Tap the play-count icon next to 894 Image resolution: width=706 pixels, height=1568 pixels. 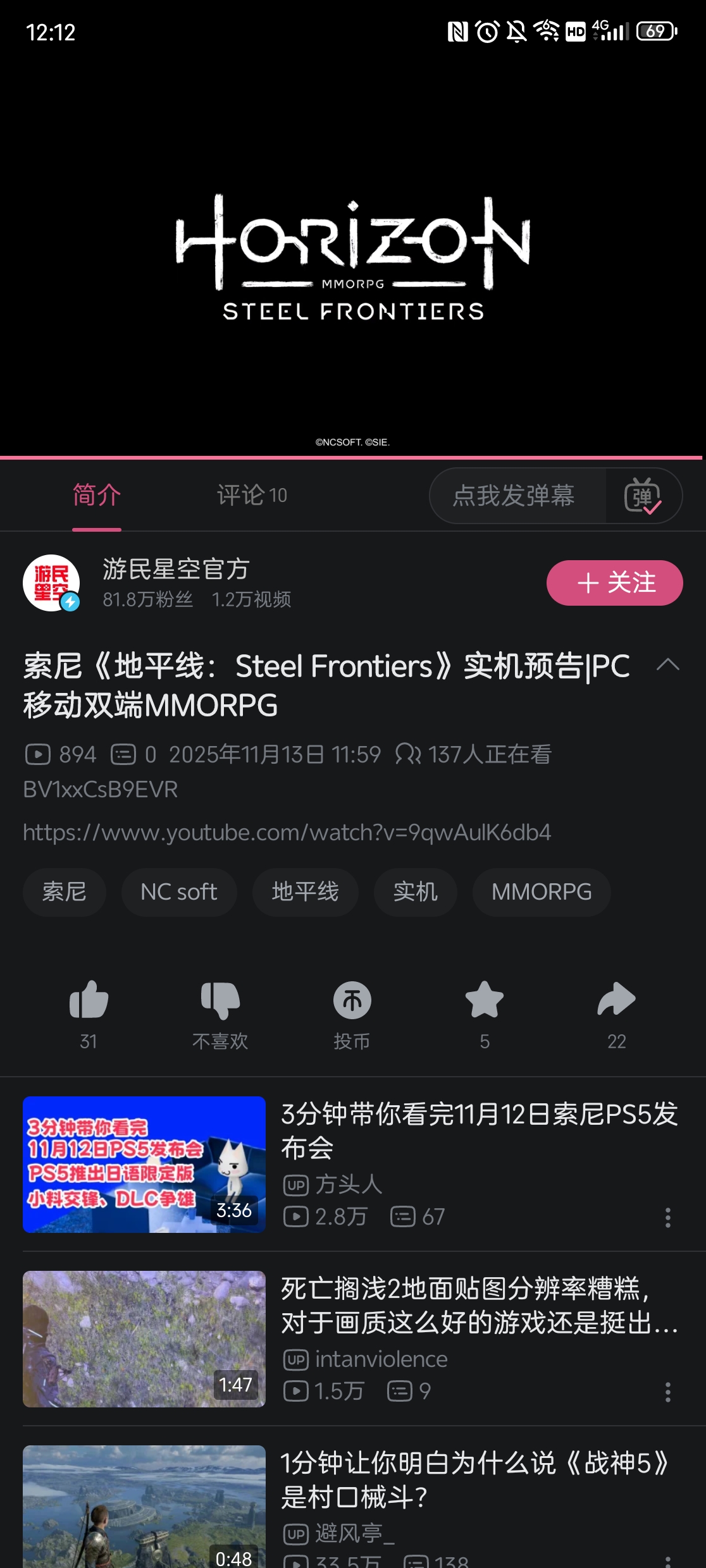(39, 754)
